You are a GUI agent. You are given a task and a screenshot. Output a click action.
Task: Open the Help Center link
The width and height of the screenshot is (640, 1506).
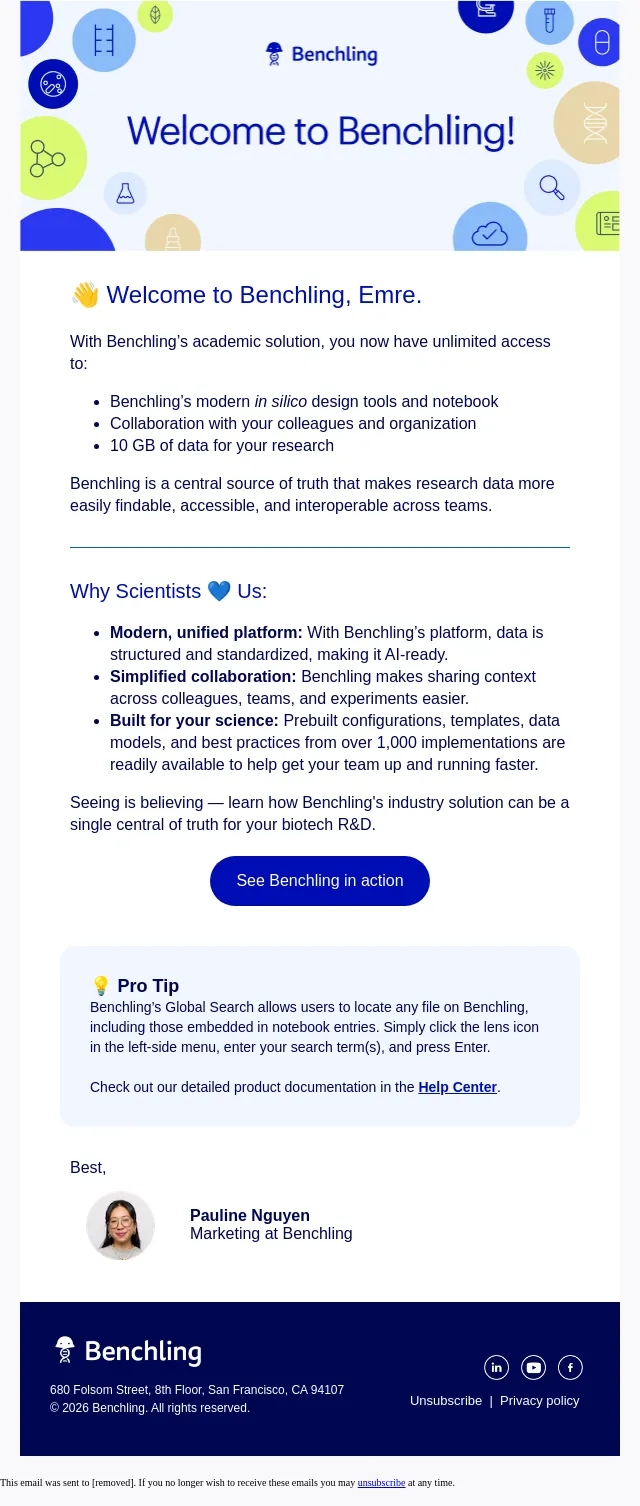tap(457, 1087)
